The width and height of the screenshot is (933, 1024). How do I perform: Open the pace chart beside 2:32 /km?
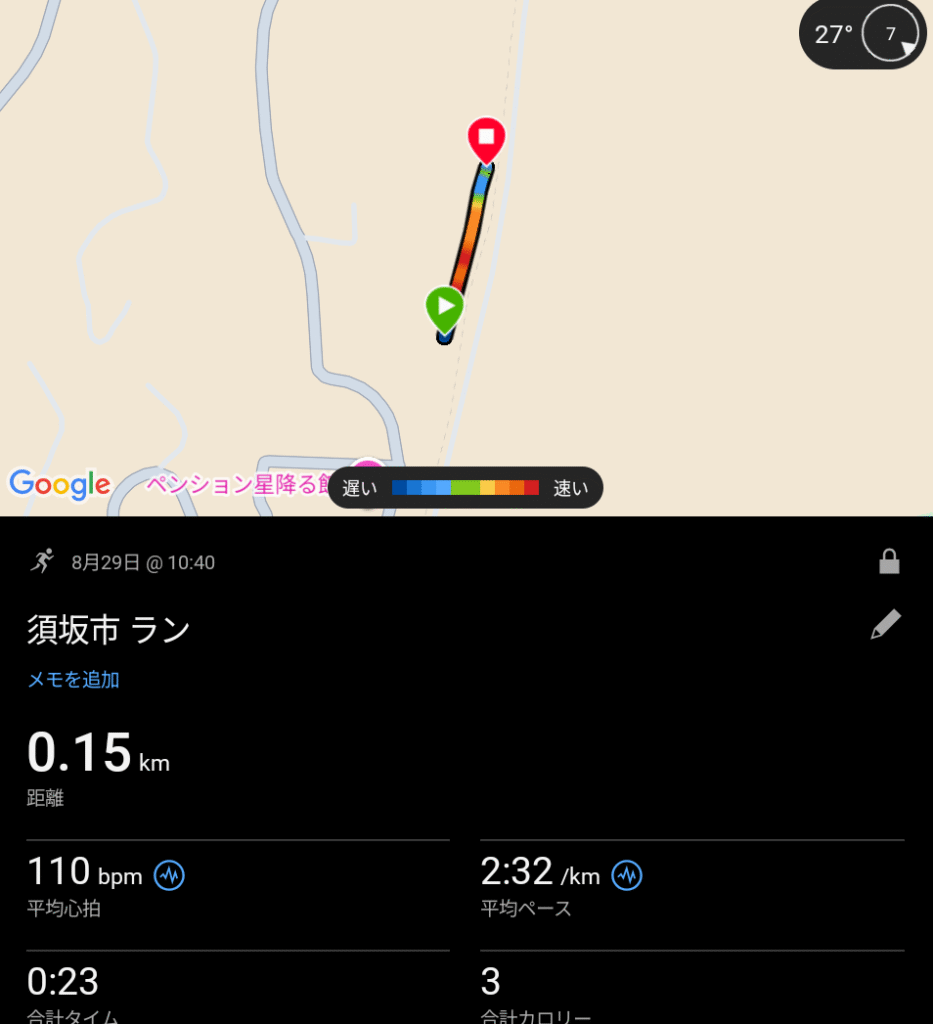coord(627,876)
